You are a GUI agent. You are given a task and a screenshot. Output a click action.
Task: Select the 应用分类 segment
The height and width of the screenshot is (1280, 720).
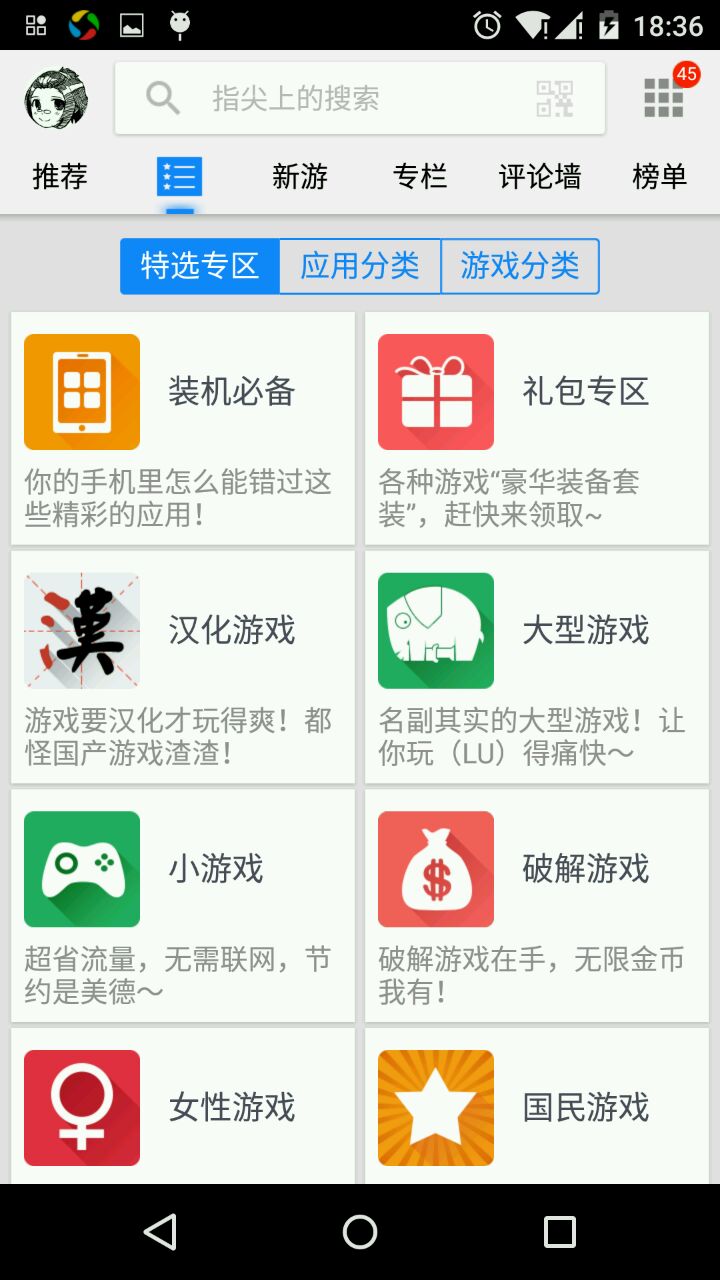(360, 266)
